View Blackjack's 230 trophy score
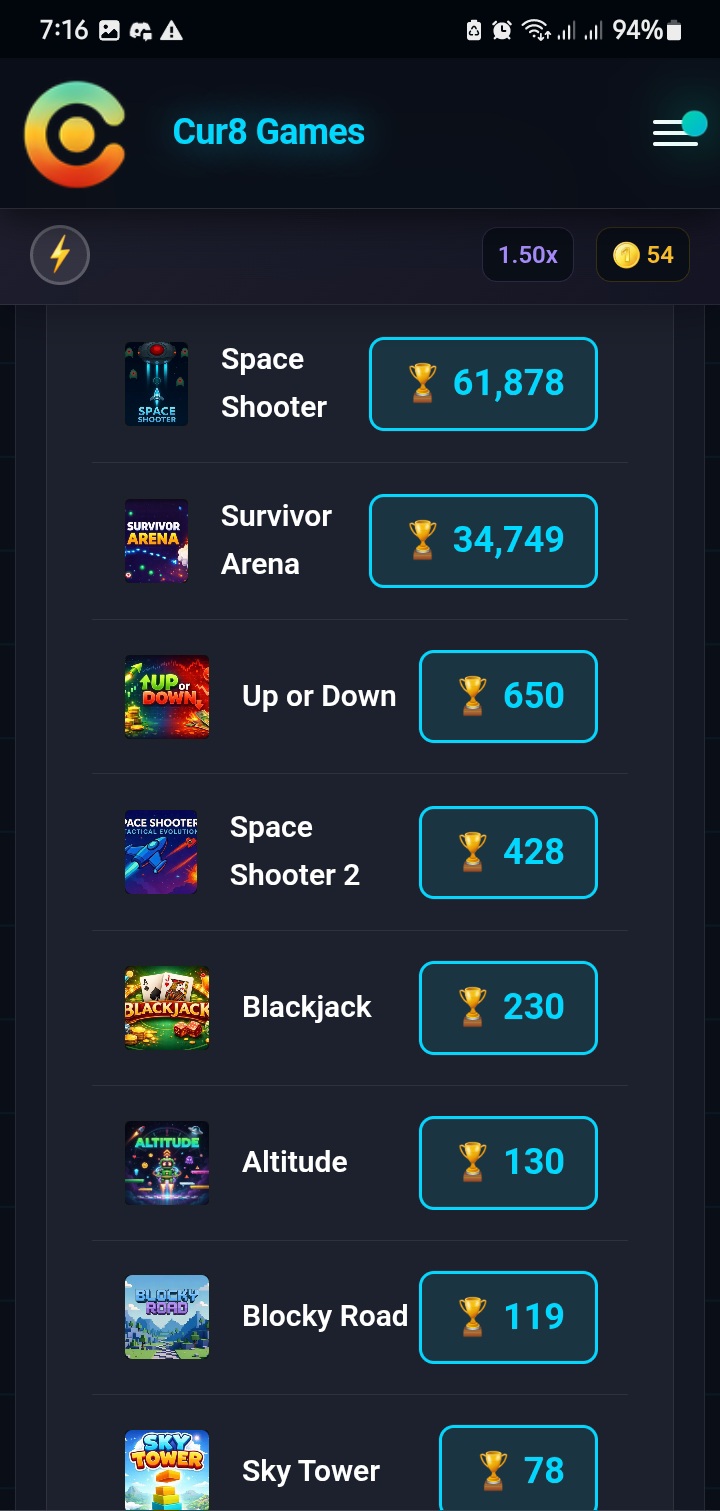This screenshot has width=720, height=1511. click(508, 1007)
